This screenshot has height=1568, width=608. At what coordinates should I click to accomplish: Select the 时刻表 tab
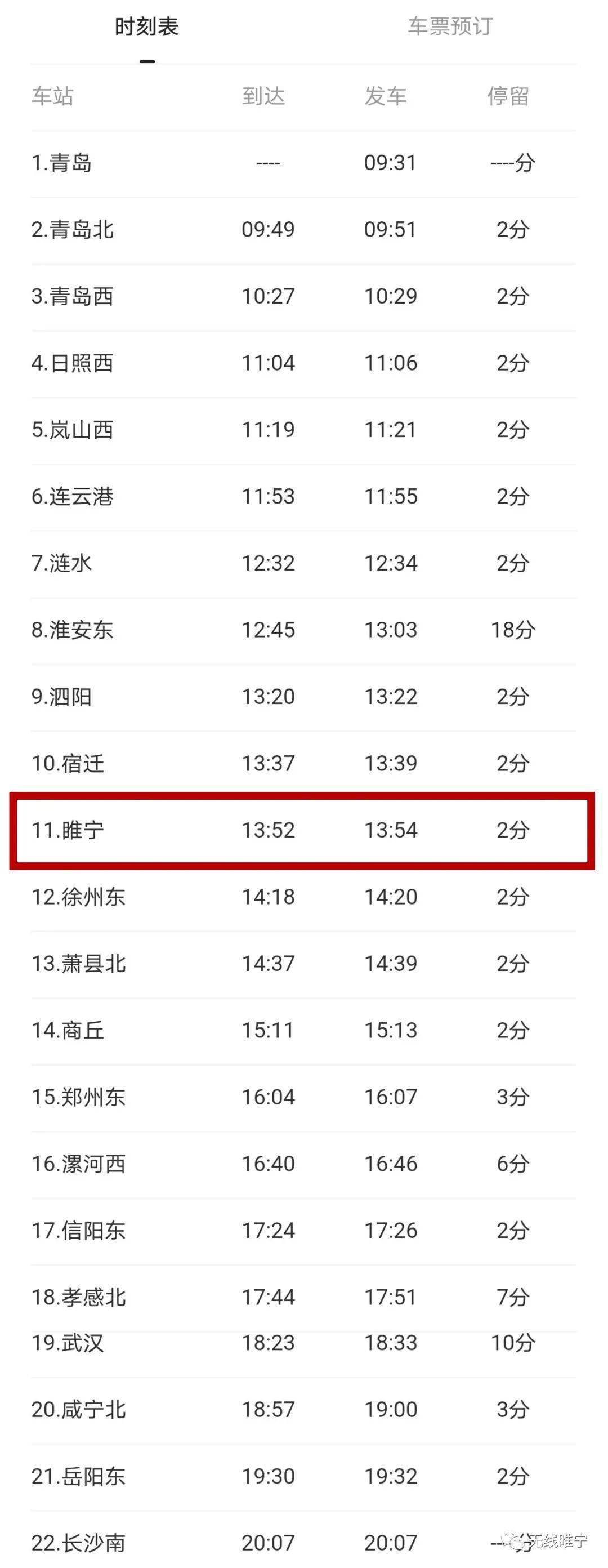click(x=147, y=27)
